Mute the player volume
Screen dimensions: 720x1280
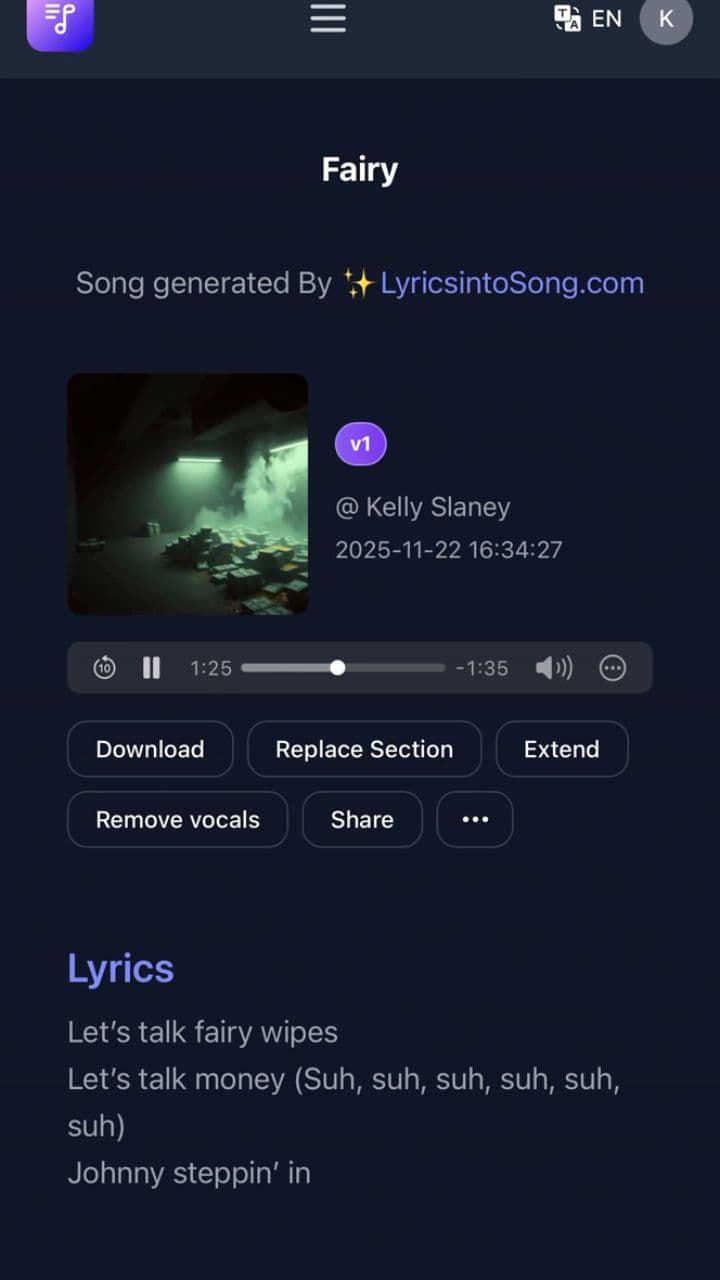pos(553,668)
